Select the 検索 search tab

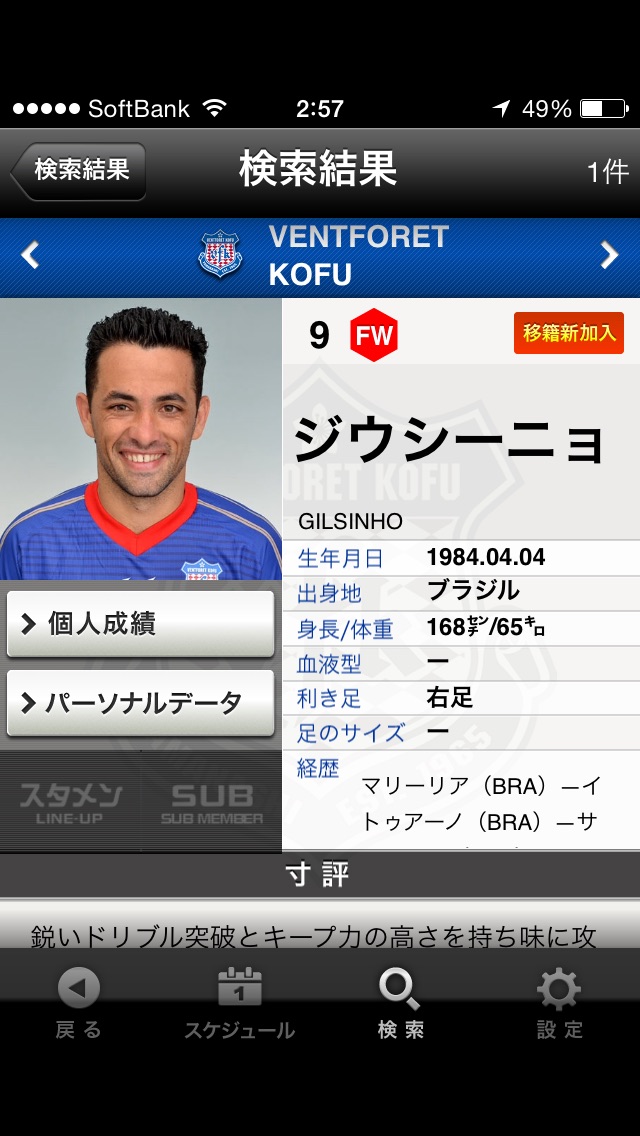(400, 1003)
